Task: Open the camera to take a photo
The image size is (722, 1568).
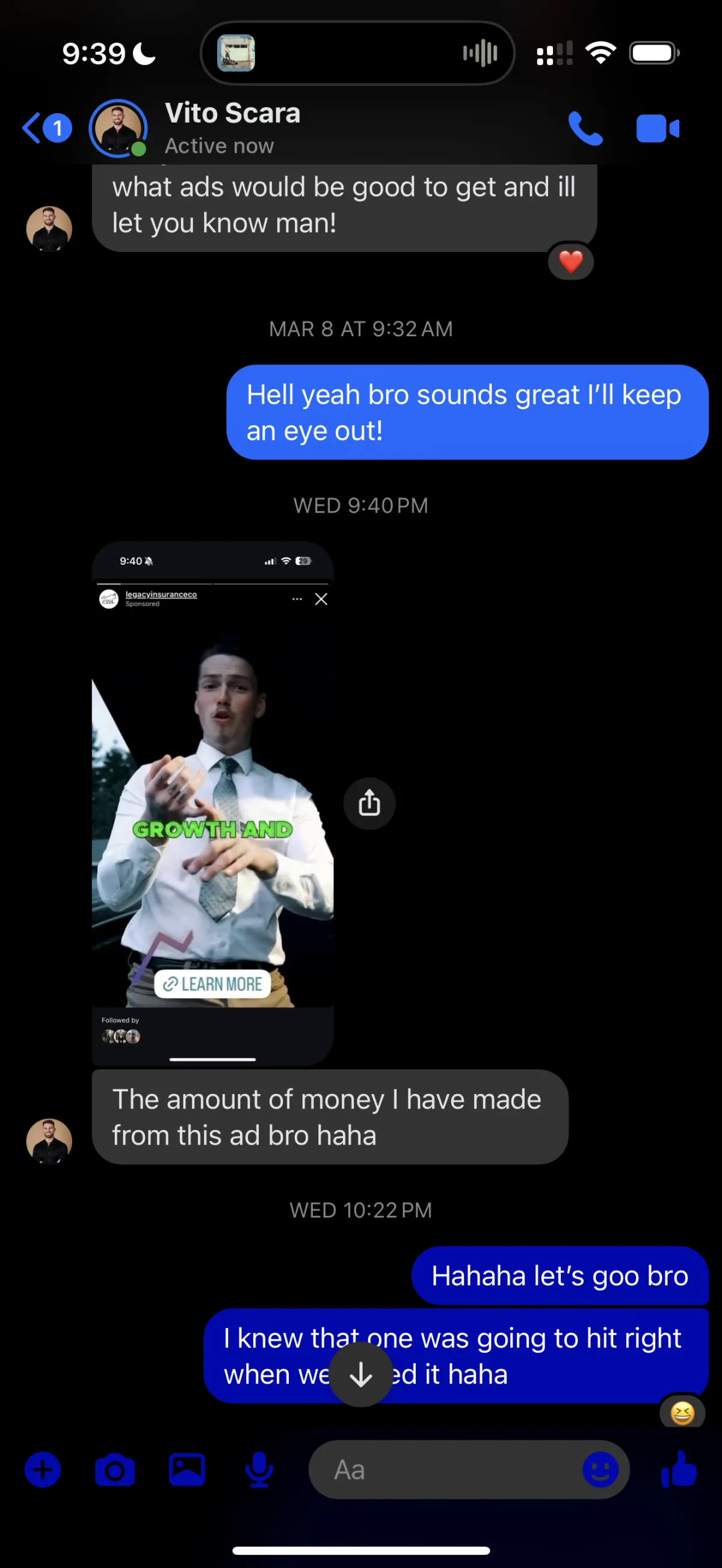Action: click(114, 1470)
